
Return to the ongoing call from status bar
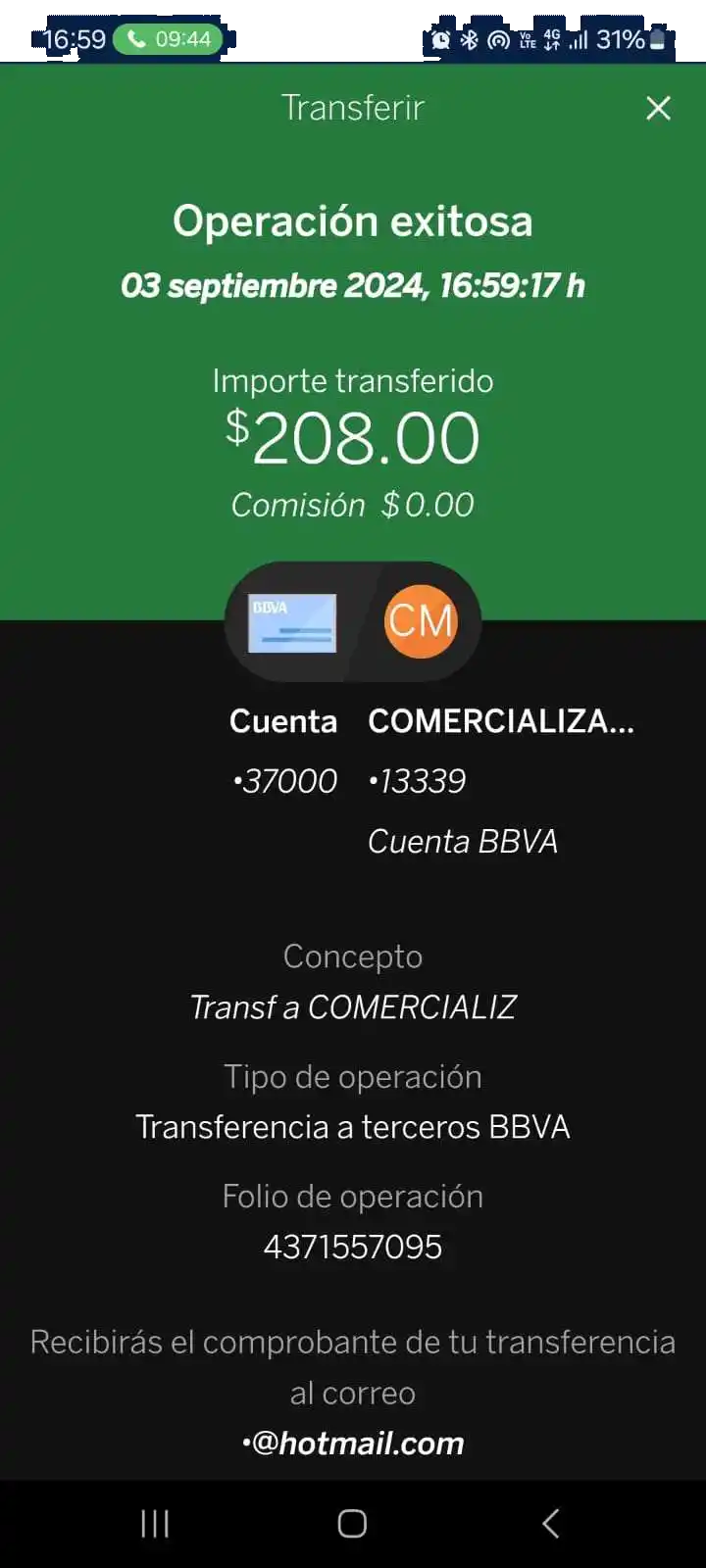(x=168, y=39)
